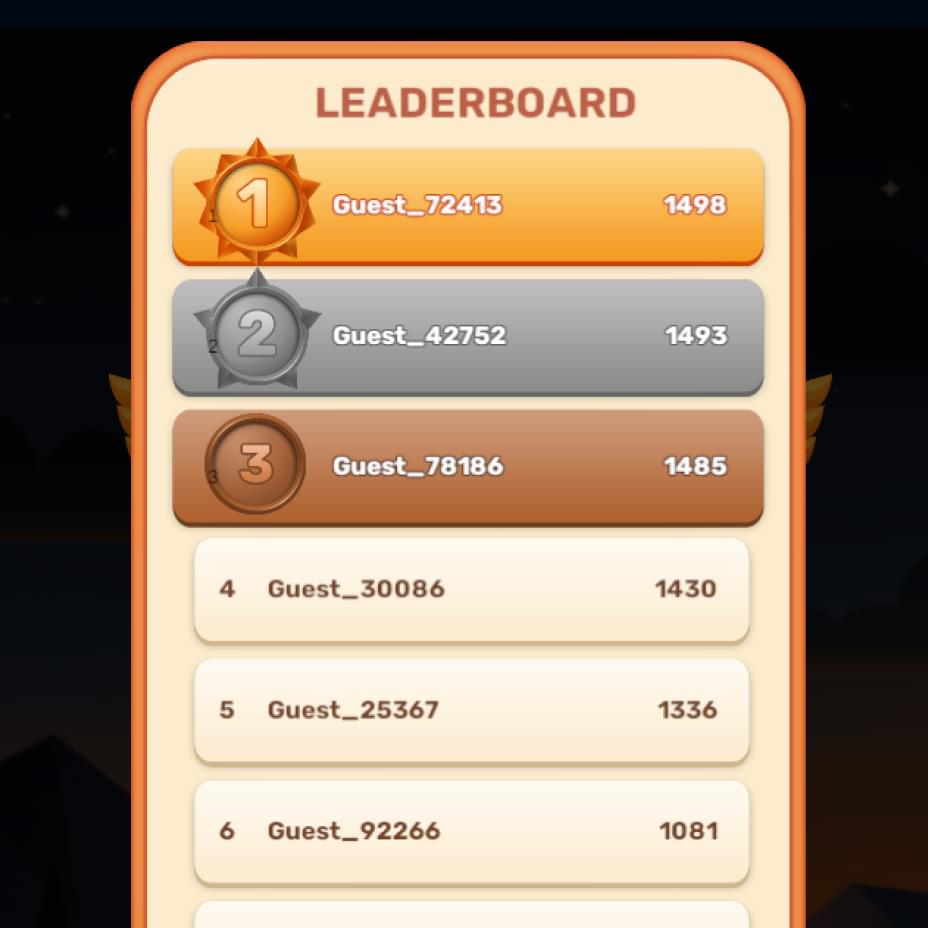Select the Guest_92266 row
The width and height of the screenshot is (928, 928).
click(x=471, y=831)
